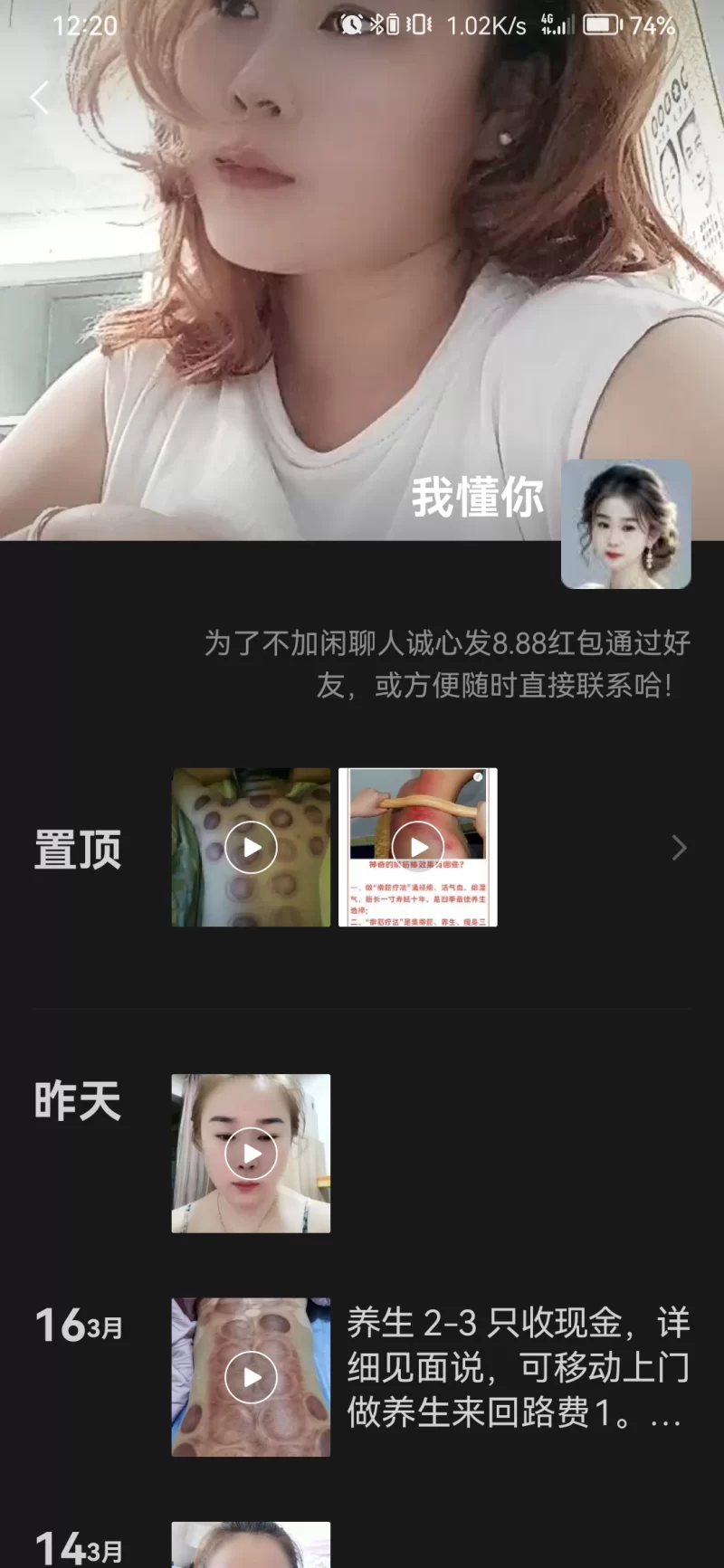This screenshot has height=1568, width=724.
Task: Open the alarm clock status bar icon
Action: point(352,24)
